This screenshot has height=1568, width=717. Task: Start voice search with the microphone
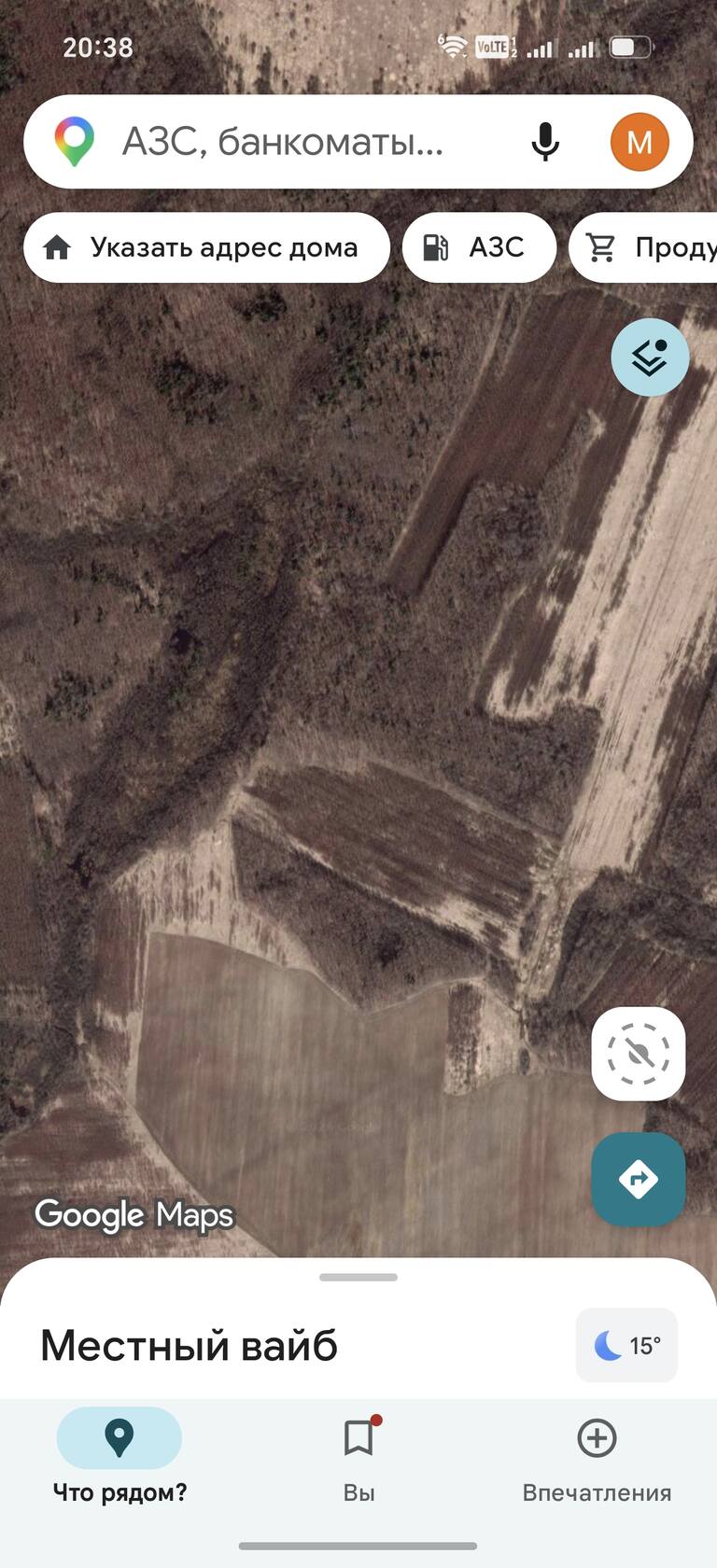point(545,142)
